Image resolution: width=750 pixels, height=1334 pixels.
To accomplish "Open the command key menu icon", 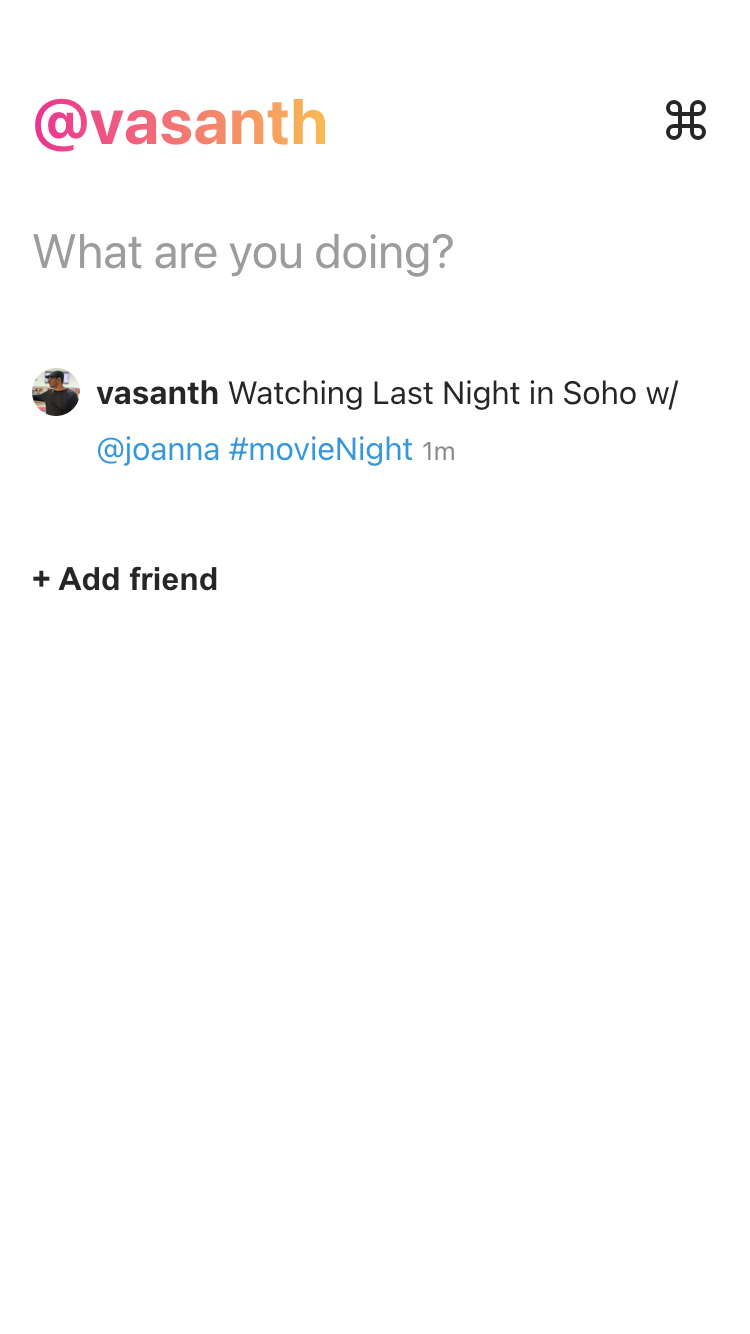I will tap(686, 121).
